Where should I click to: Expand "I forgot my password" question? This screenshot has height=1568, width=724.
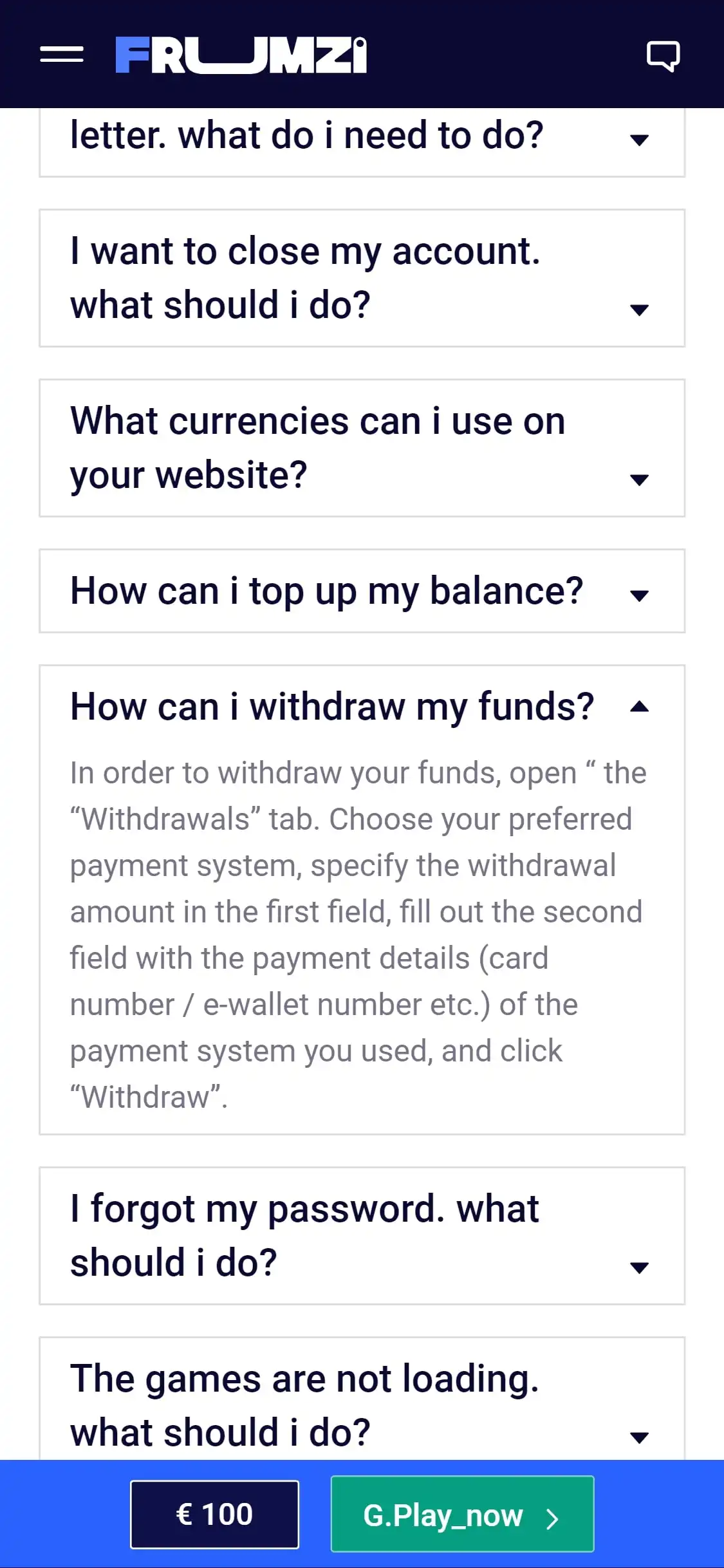362,1236
